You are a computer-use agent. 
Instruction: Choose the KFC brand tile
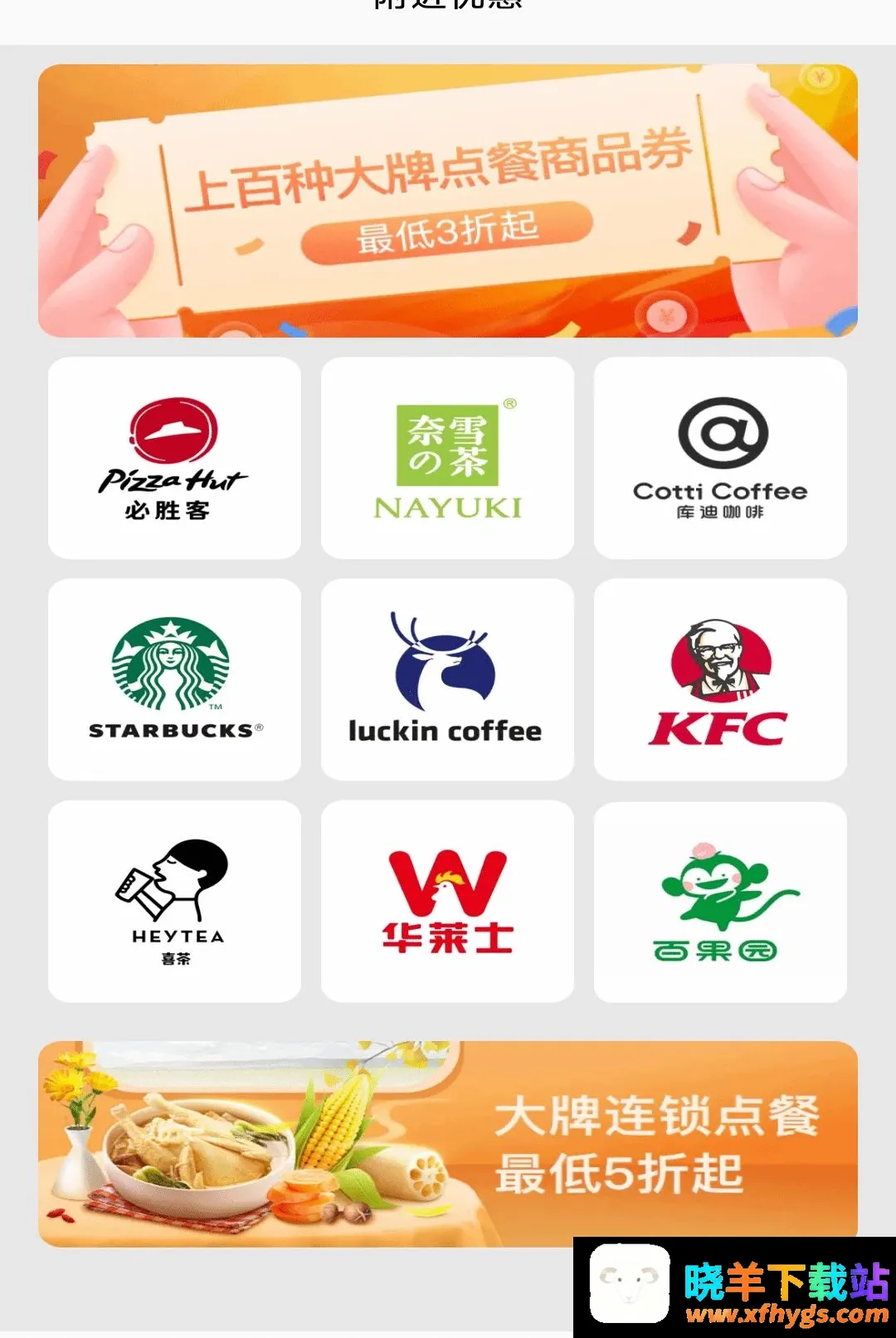(x=720, y=679)
